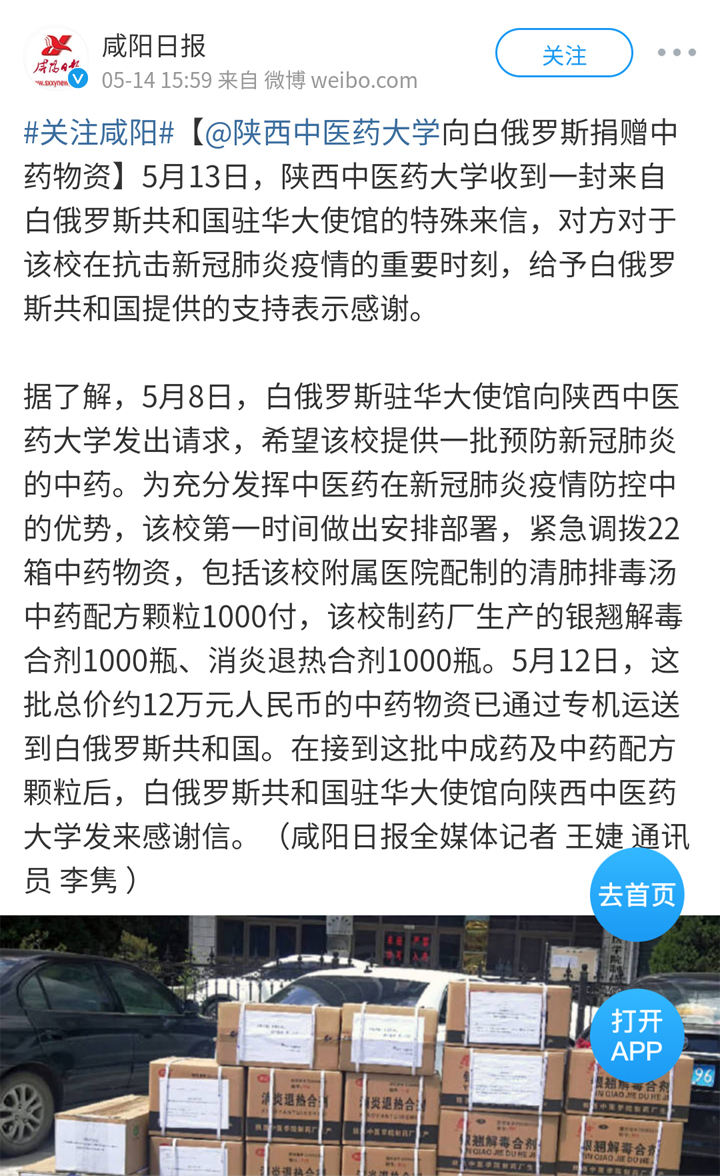Open 咸阳日报 profile avatar
This screenshot has height=1176, width=720.
click(56, 58)
